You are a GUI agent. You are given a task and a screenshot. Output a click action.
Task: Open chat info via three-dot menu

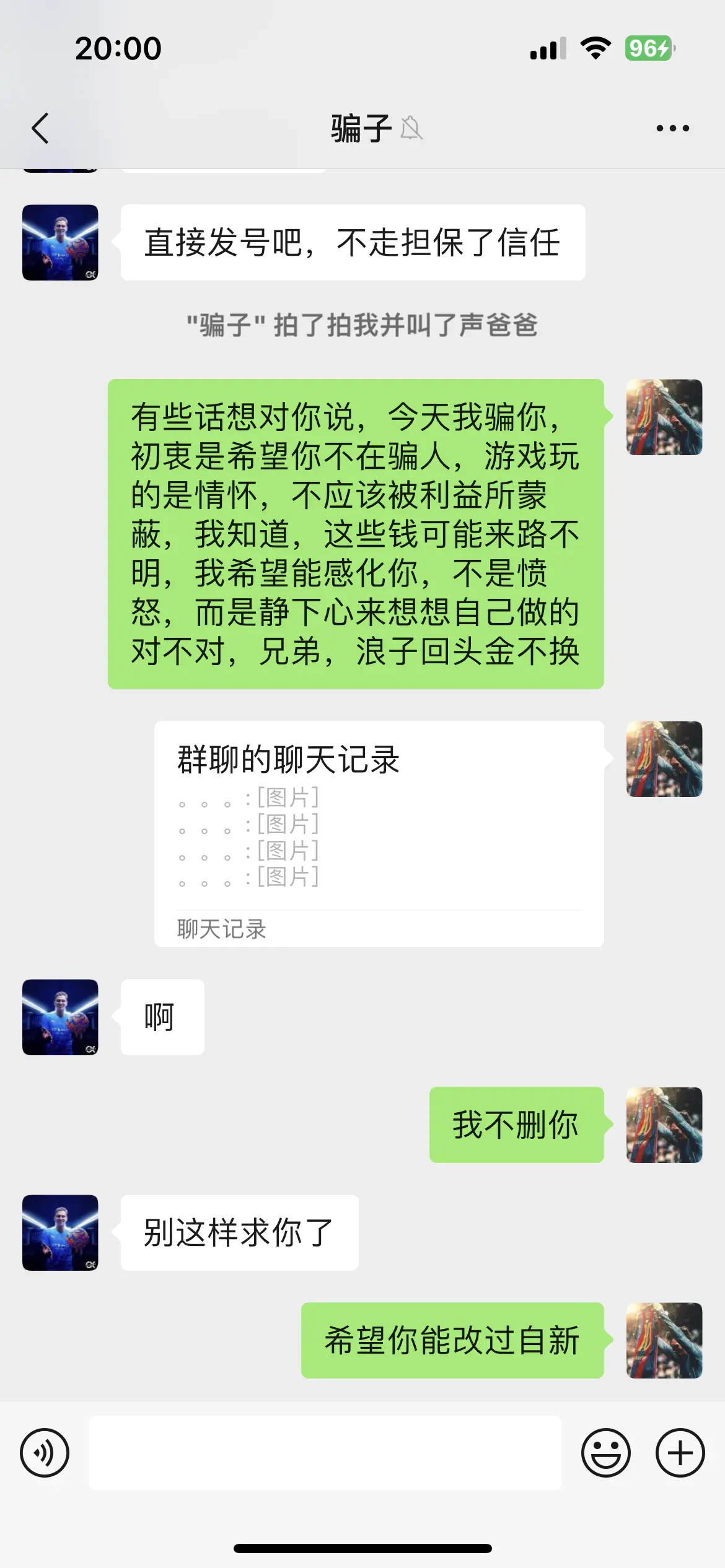tap(672, 128)
